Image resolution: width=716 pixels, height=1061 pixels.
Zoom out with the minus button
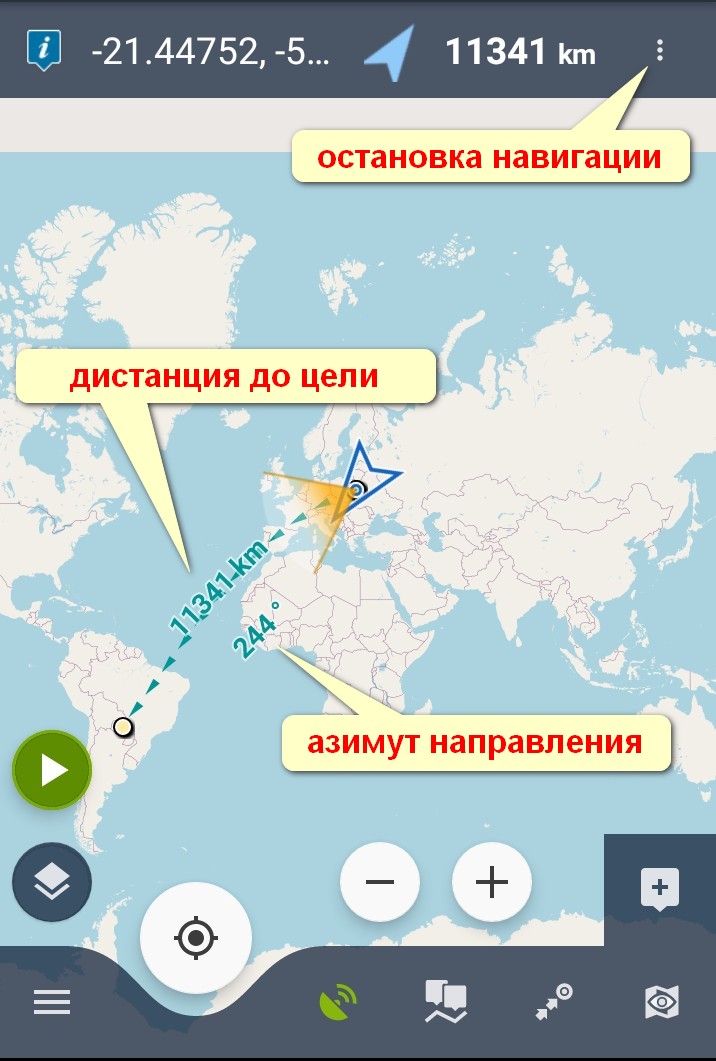click(380, 882)
